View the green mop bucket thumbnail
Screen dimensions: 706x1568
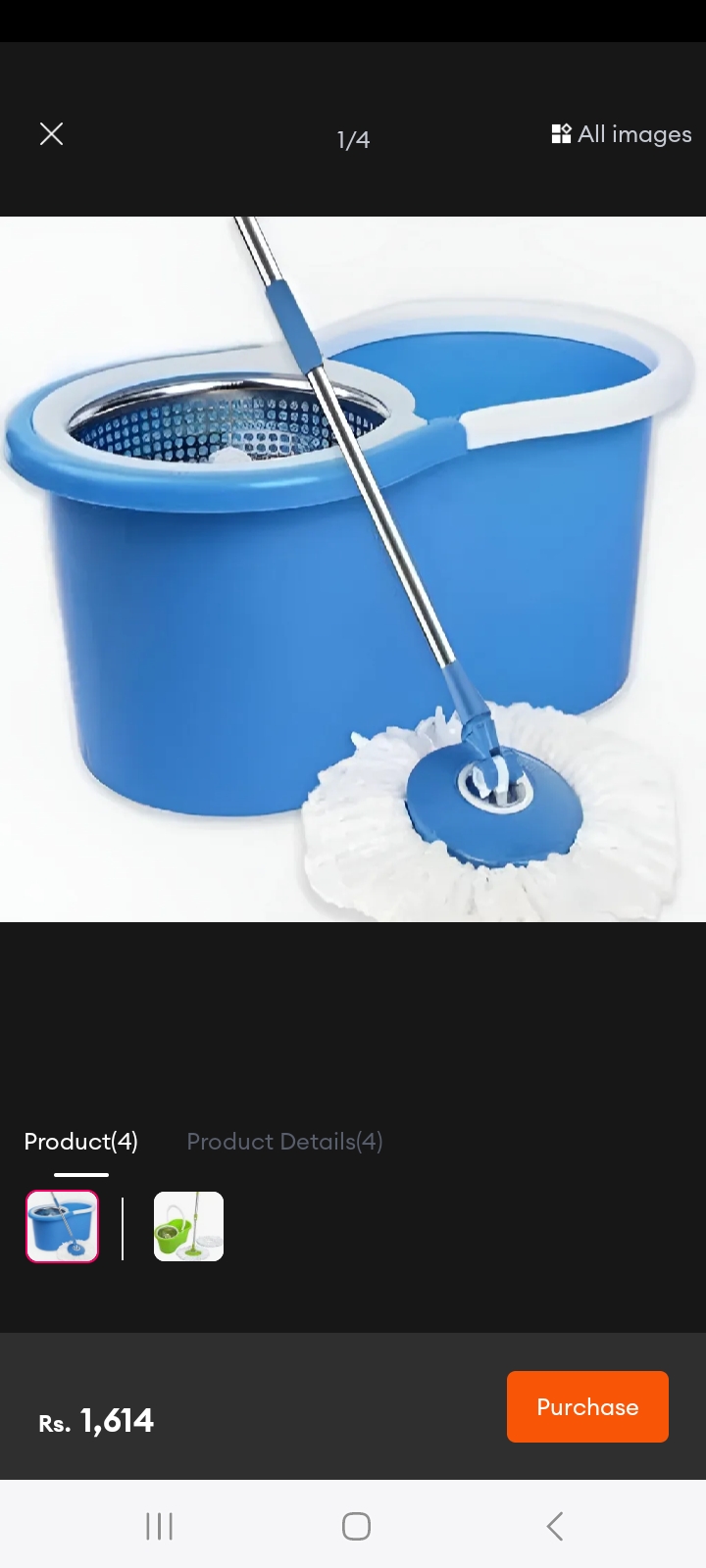188,1226
